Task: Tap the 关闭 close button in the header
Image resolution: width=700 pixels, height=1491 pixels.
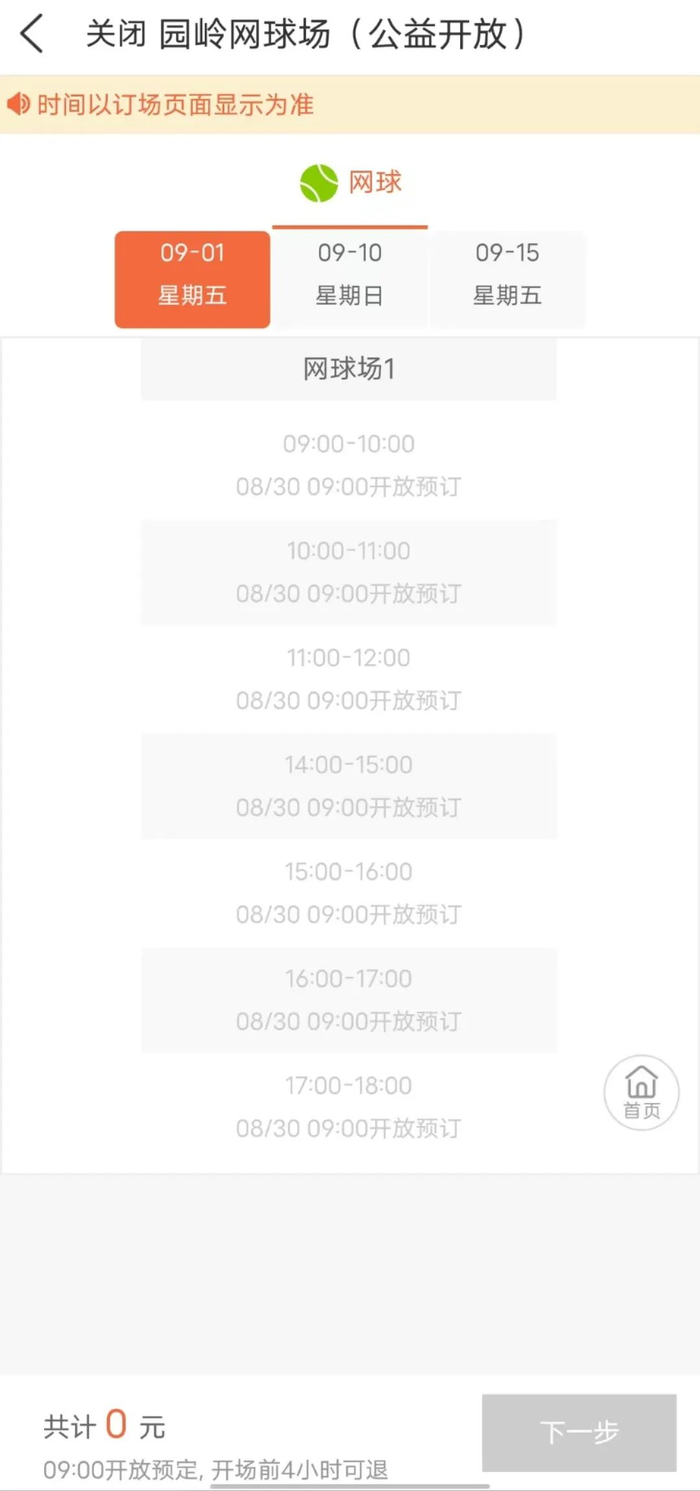Action: (115, 35)
